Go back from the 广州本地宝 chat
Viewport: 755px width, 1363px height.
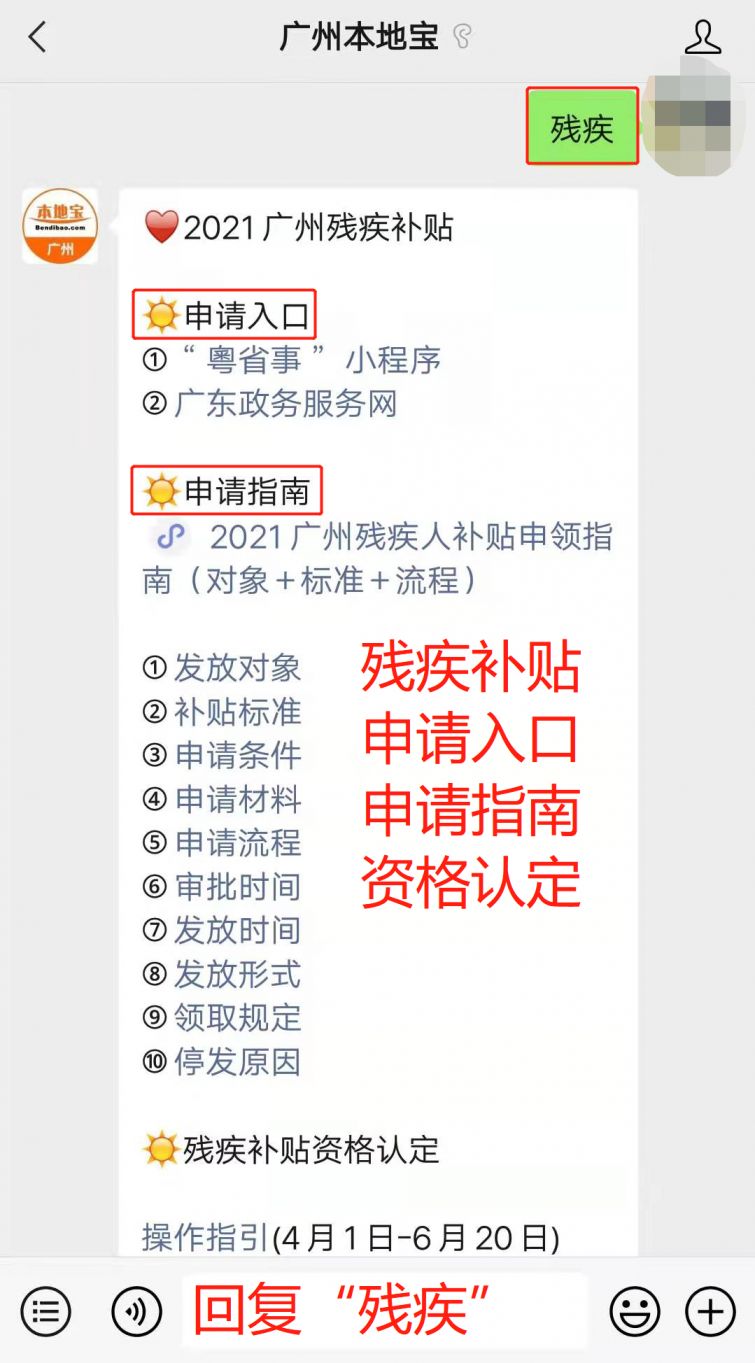click(x=37, y=38)
